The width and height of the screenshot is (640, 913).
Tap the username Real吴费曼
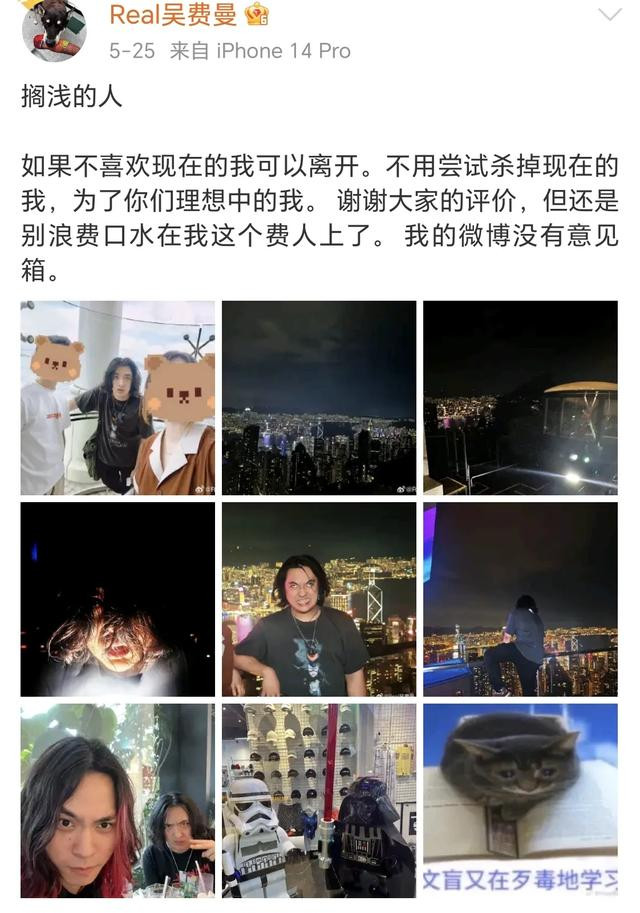[173, 15]
